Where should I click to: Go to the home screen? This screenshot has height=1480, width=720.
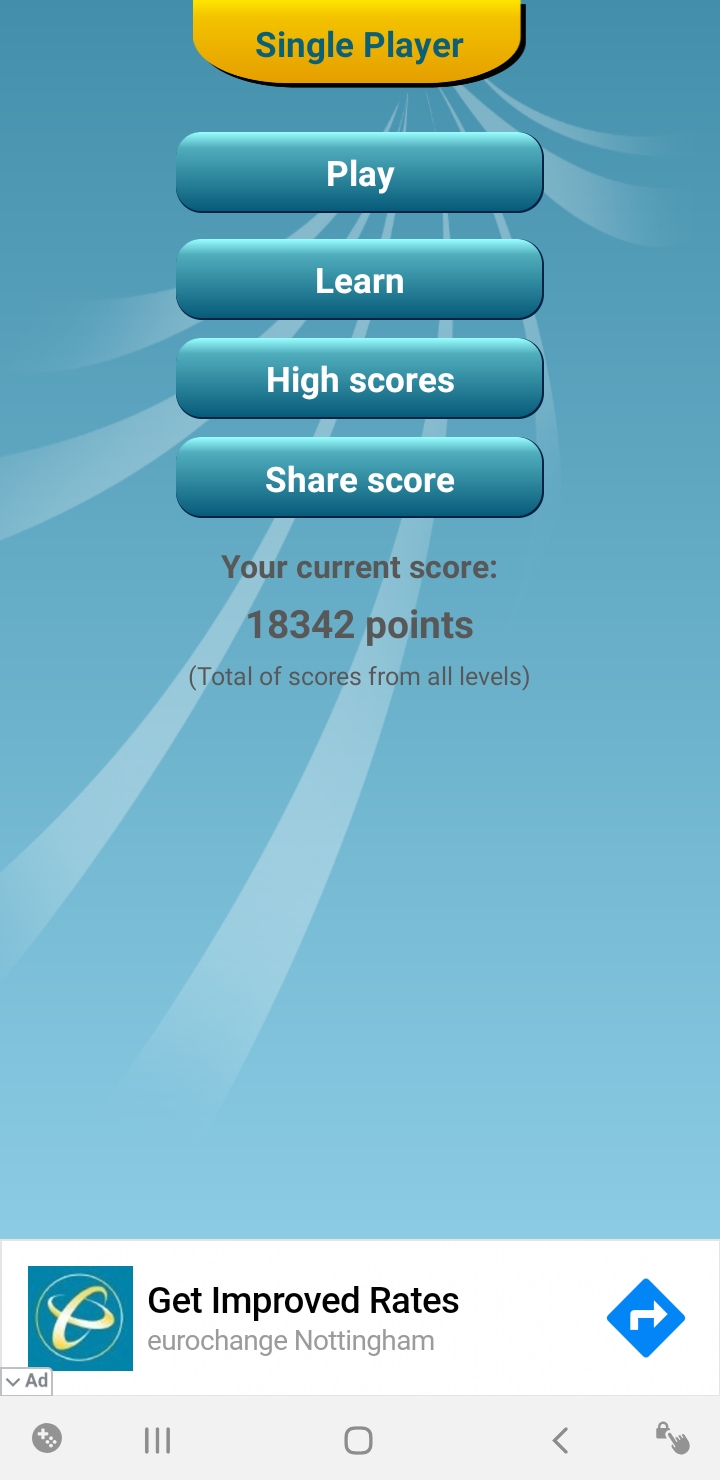click(x=358, y=1440)
